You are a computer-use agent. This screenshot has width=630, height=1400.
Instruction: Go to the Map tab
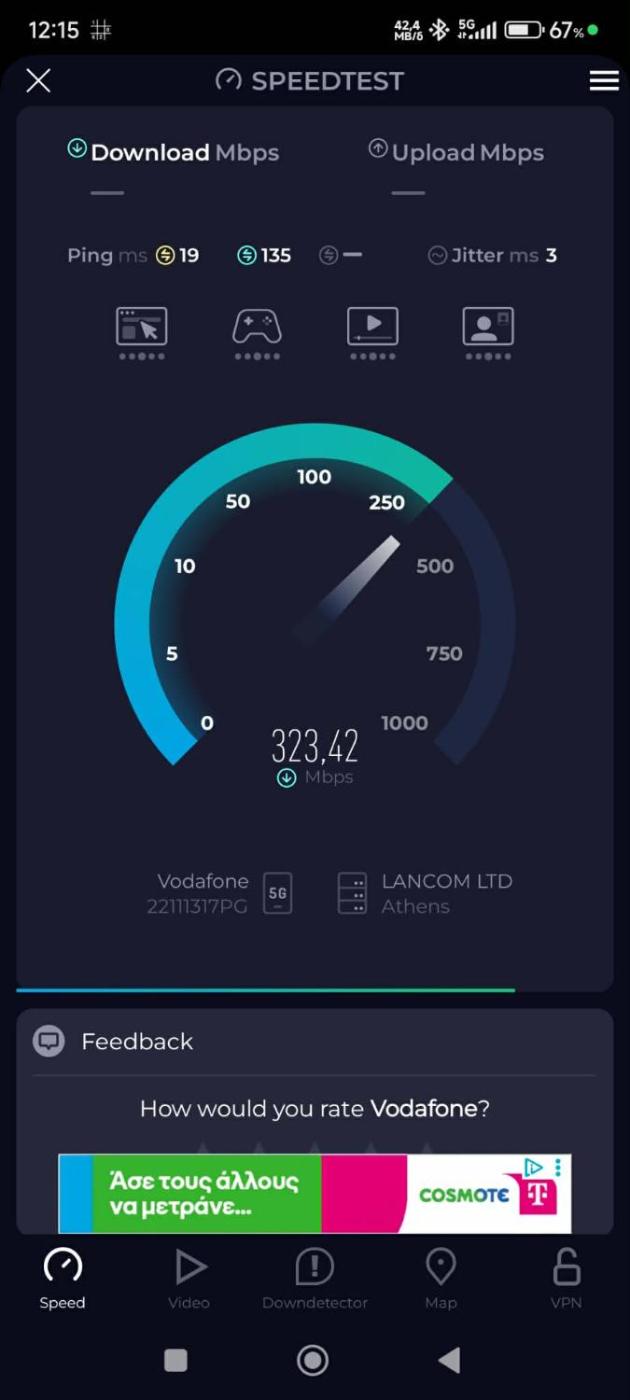(x=440, y=1278)
